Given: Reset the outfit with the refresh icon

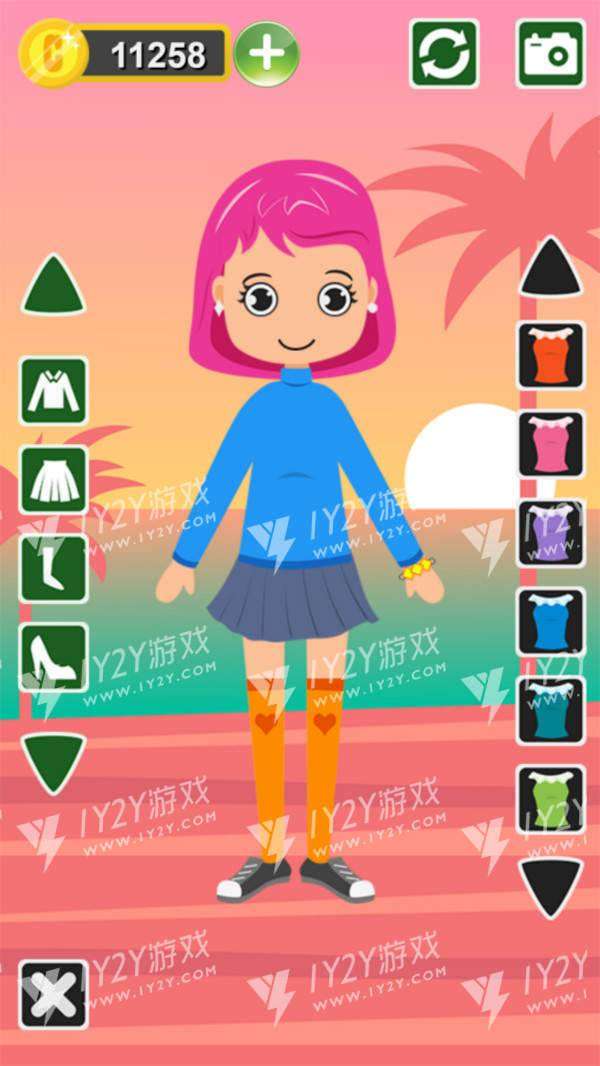Looking at the screenshot, I should pyautogui.click(x=443, y=54).
